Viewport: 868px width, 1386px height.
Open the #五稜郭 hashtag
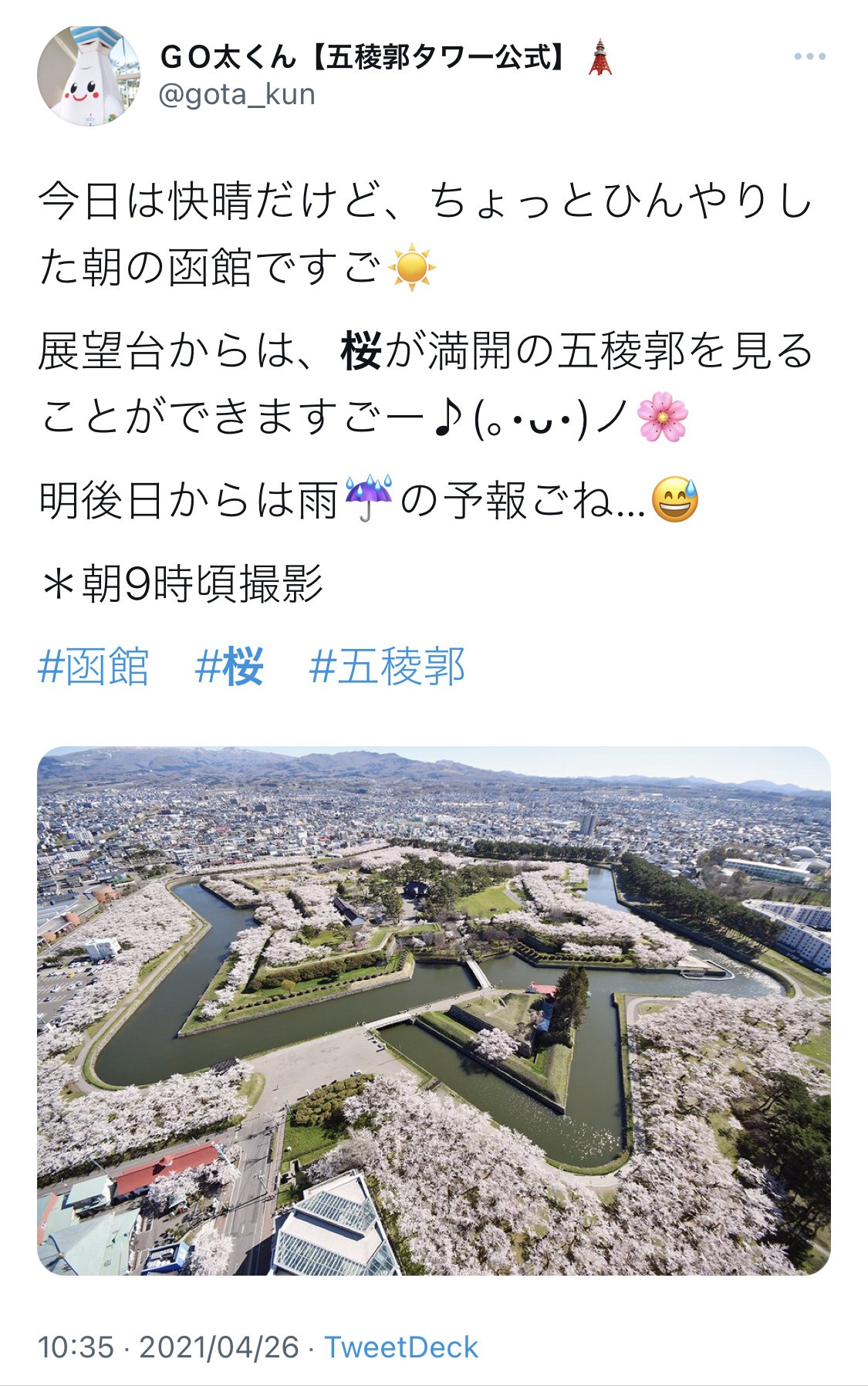(x=387, y=667)
